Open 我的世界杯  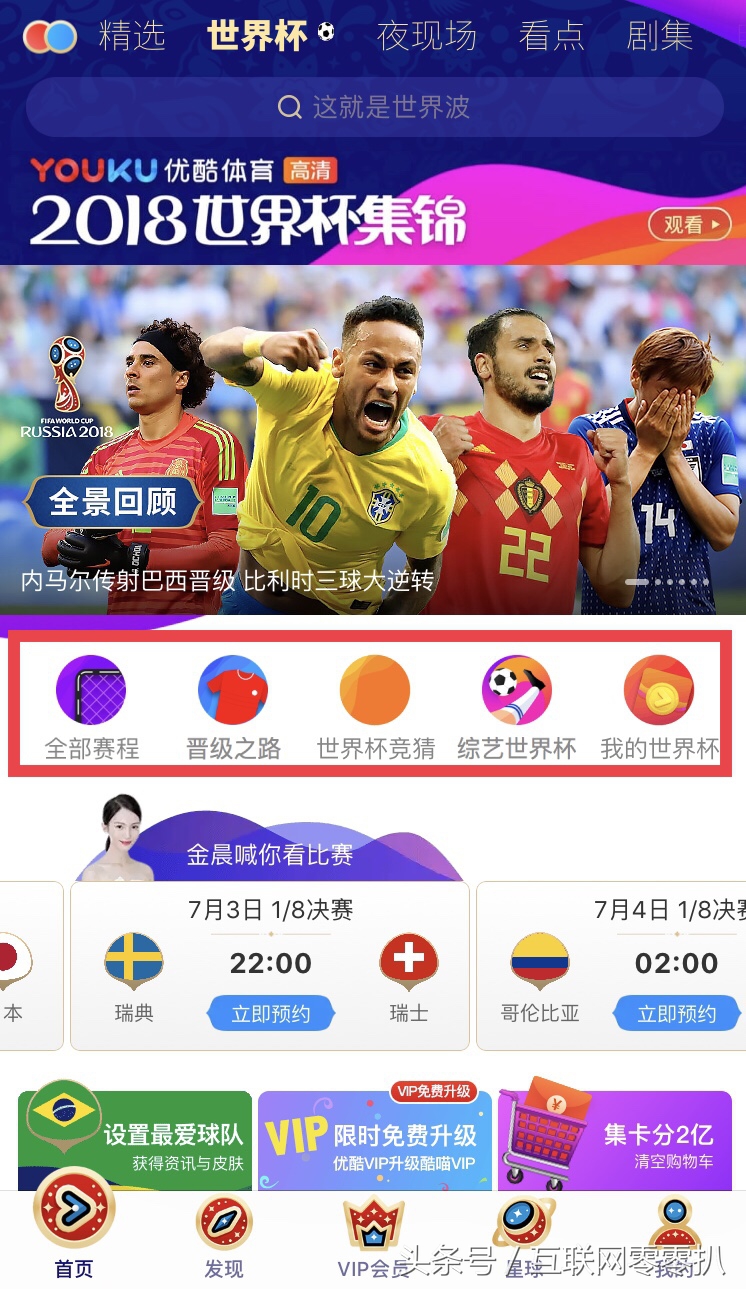click(659, 705)
